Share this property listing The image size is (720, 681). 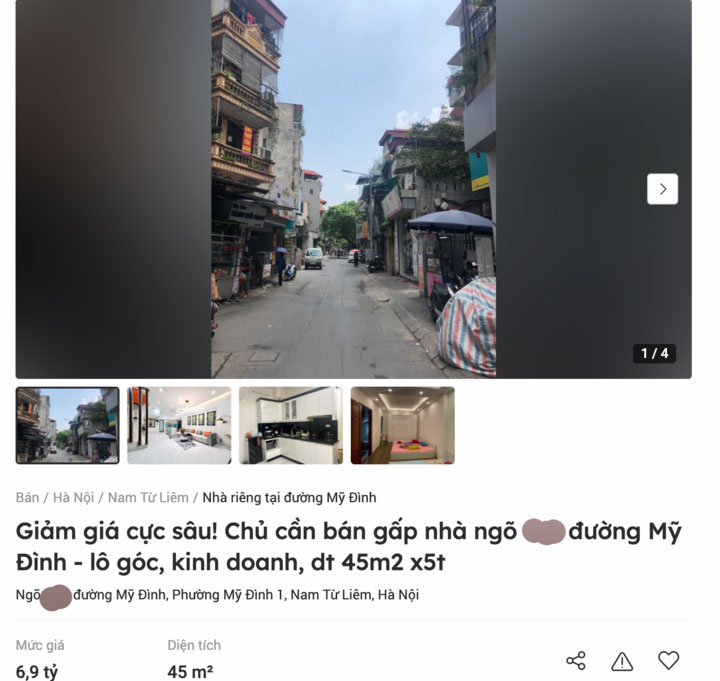[x=576, y=660]
